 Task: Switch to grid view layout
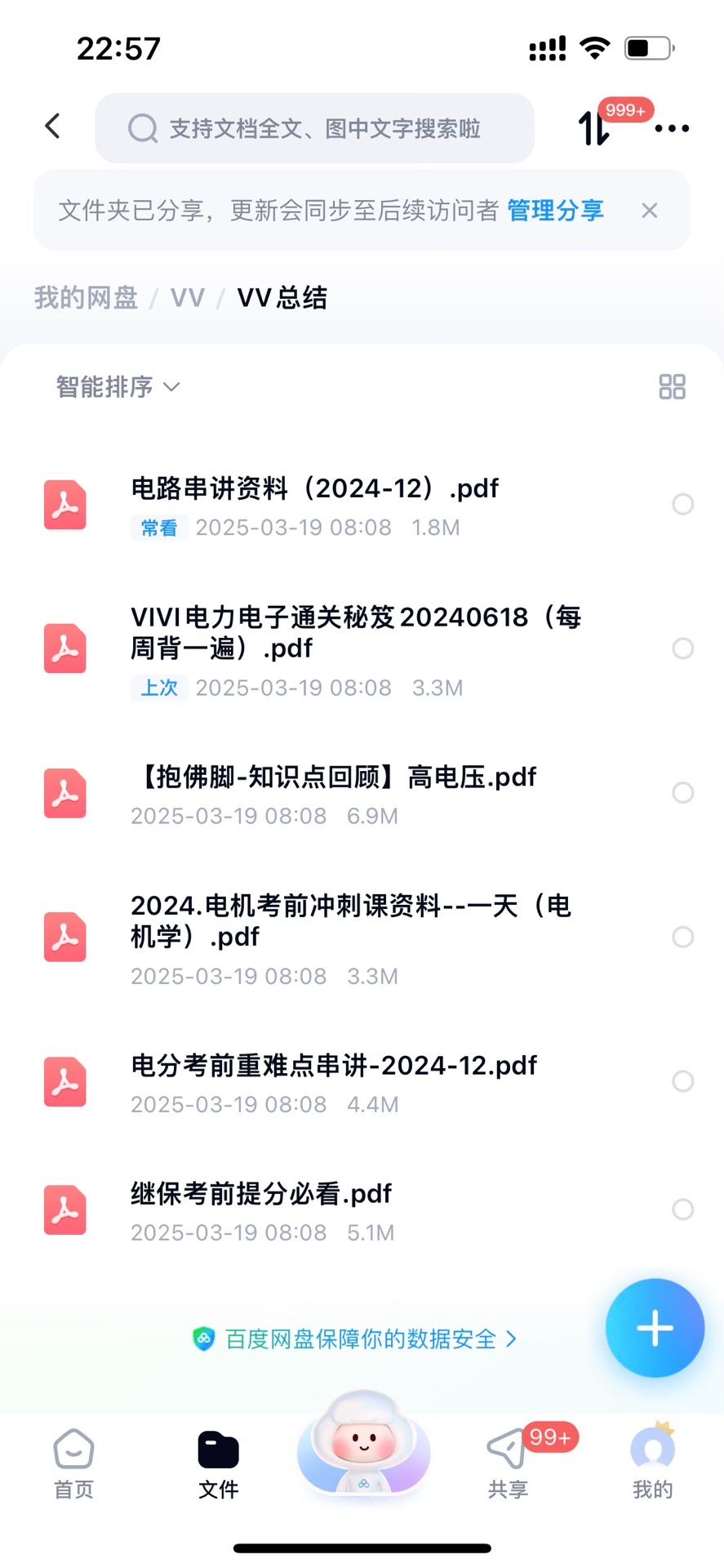pyautogui.click(x=672, y=386)
